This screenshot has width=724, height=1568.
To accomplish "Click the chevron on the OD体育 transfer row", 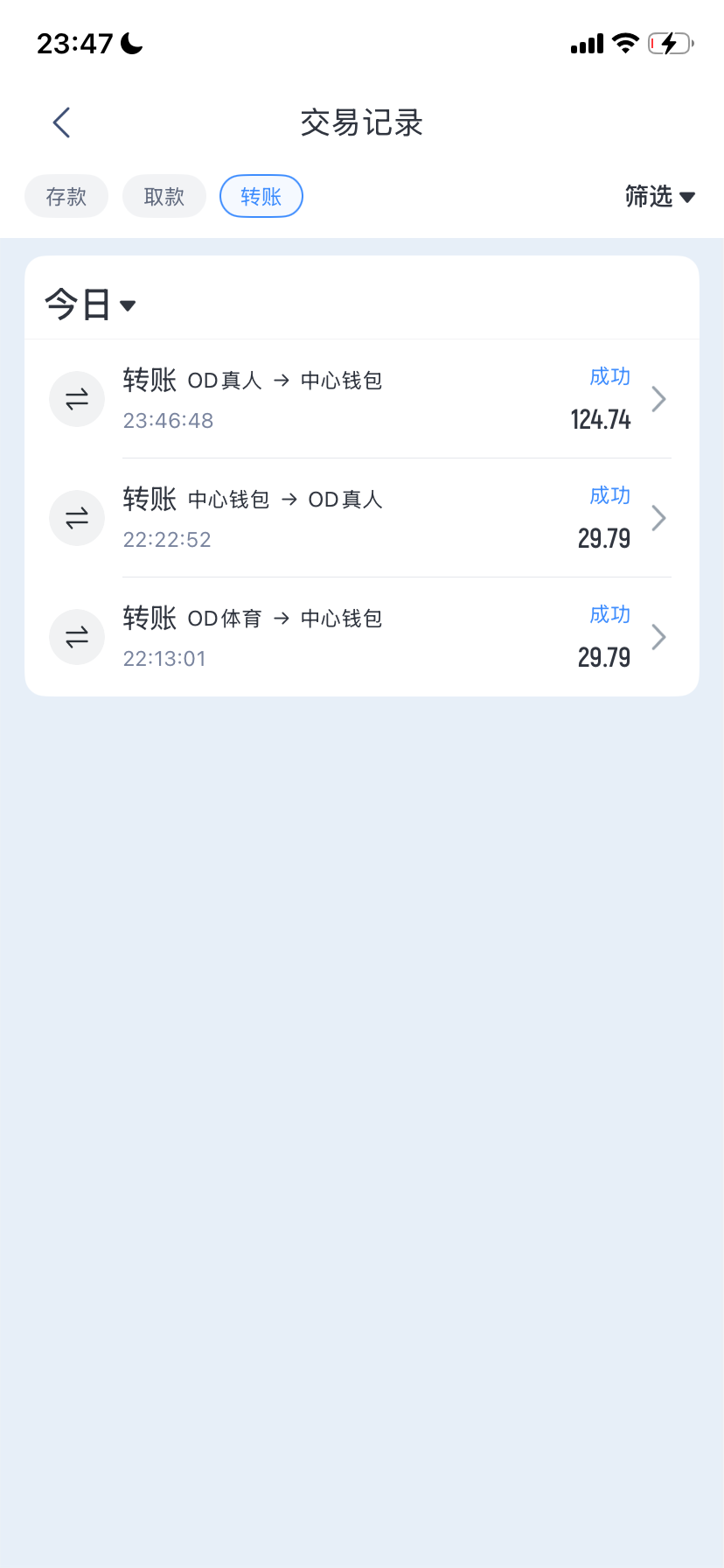I will tap(658, 637).
